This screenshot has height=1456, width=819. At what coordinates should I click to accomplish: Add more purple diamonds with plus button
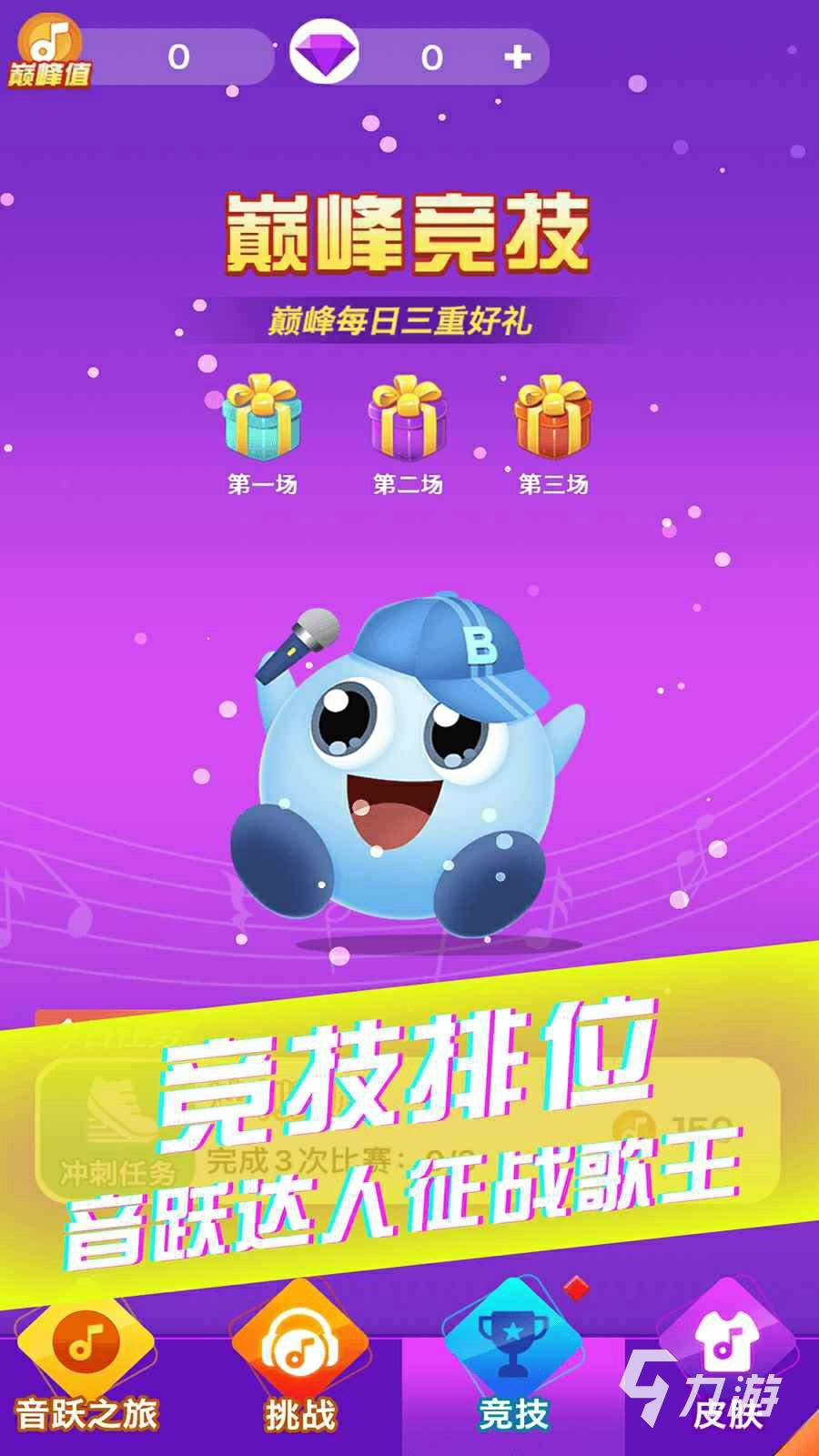(x=517, y=57)
